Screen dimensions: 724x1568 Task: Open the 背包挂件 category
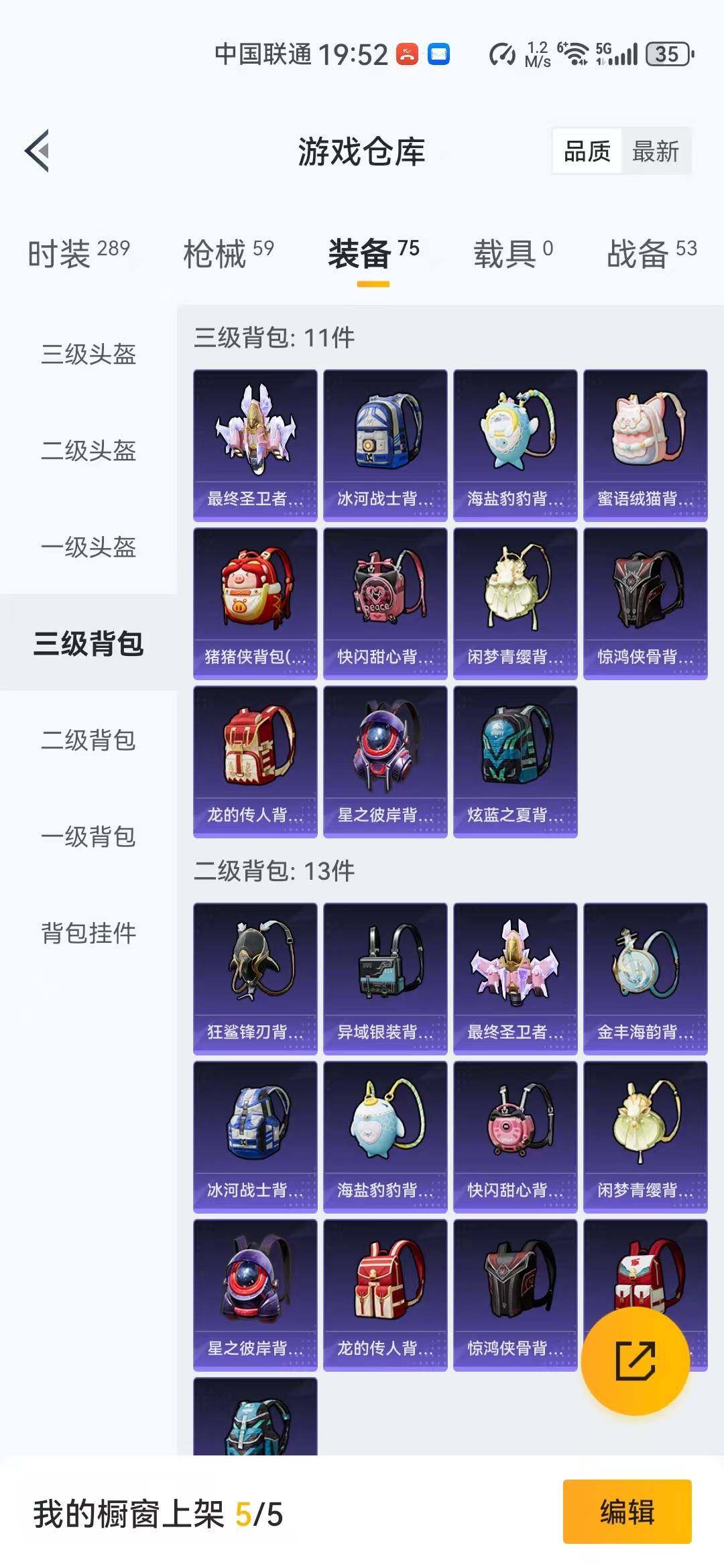(x=88, y=933)
